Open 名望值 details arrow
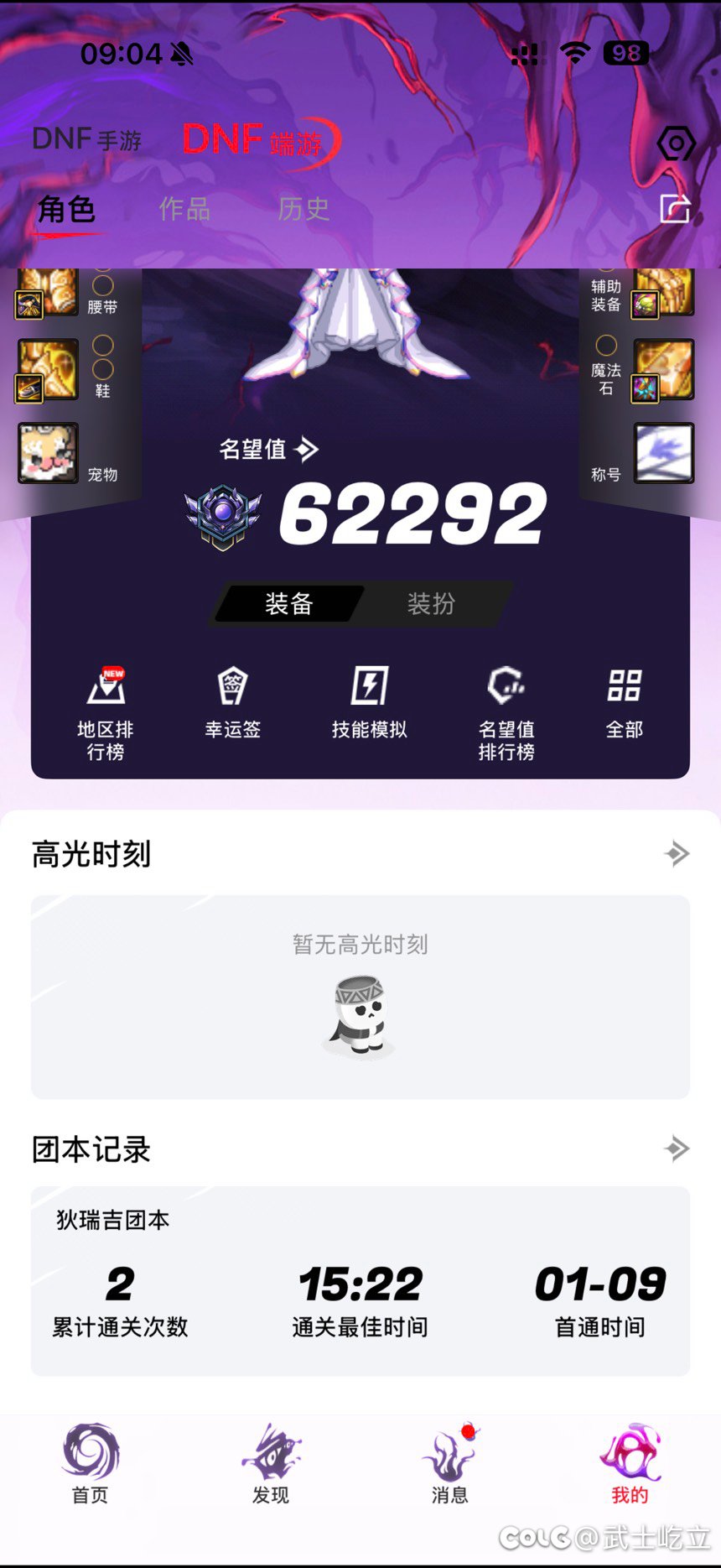 [x=307, y=450]
